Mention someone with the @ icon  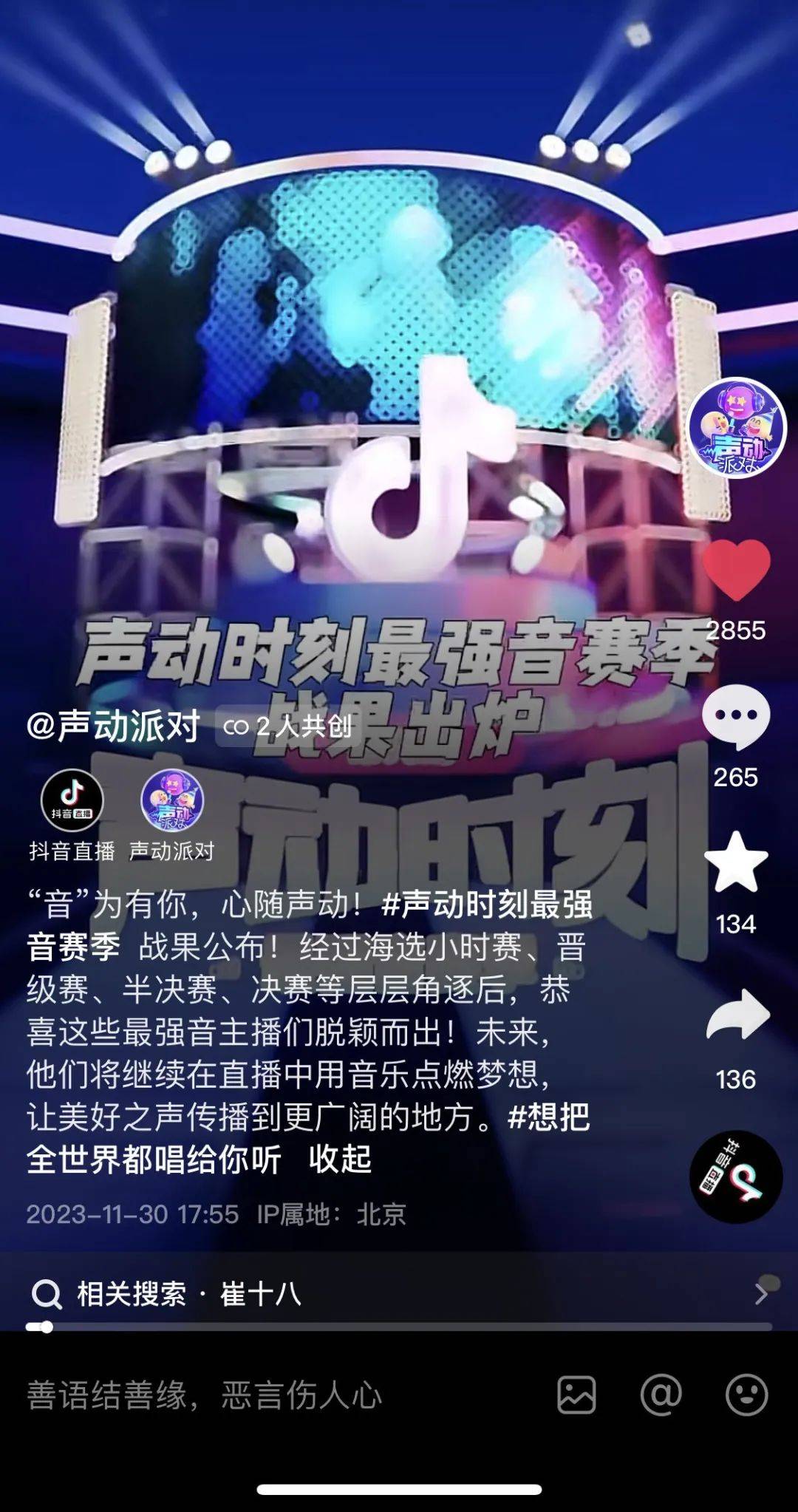[661, 1395]
